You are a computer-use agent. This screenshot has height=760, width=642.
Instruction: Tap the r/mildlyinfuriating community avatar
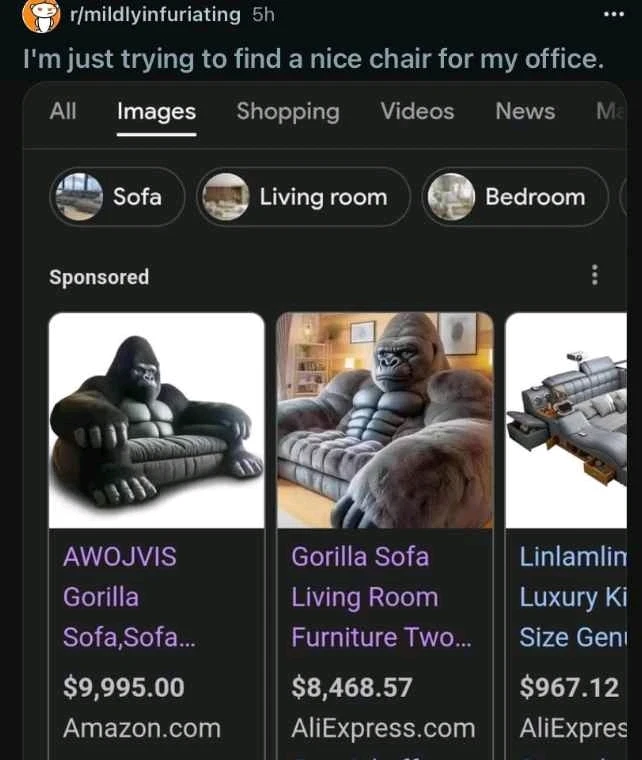pos(41,14)
